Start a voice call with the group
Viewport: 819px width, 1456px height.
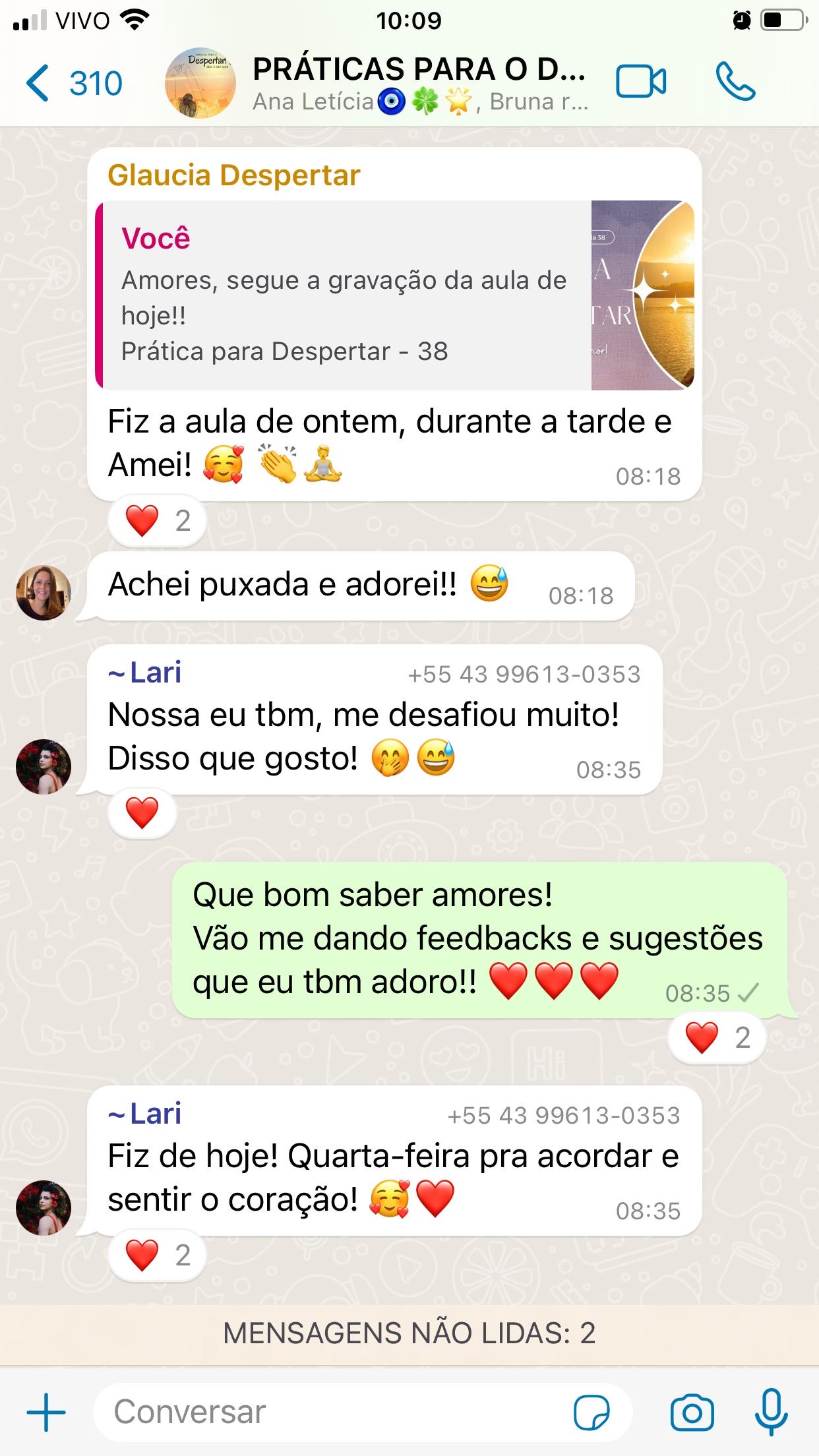(x=735, y=82)
